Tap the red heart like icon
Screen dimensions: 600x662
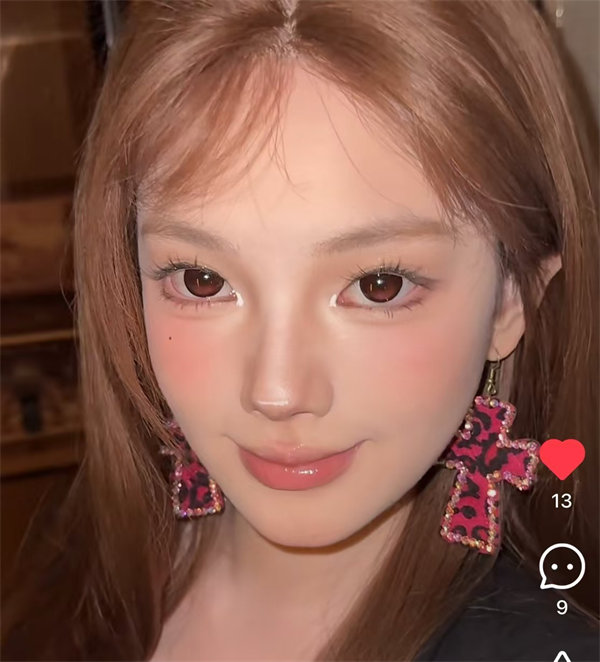pyautogui.click(x=562, y=459)
